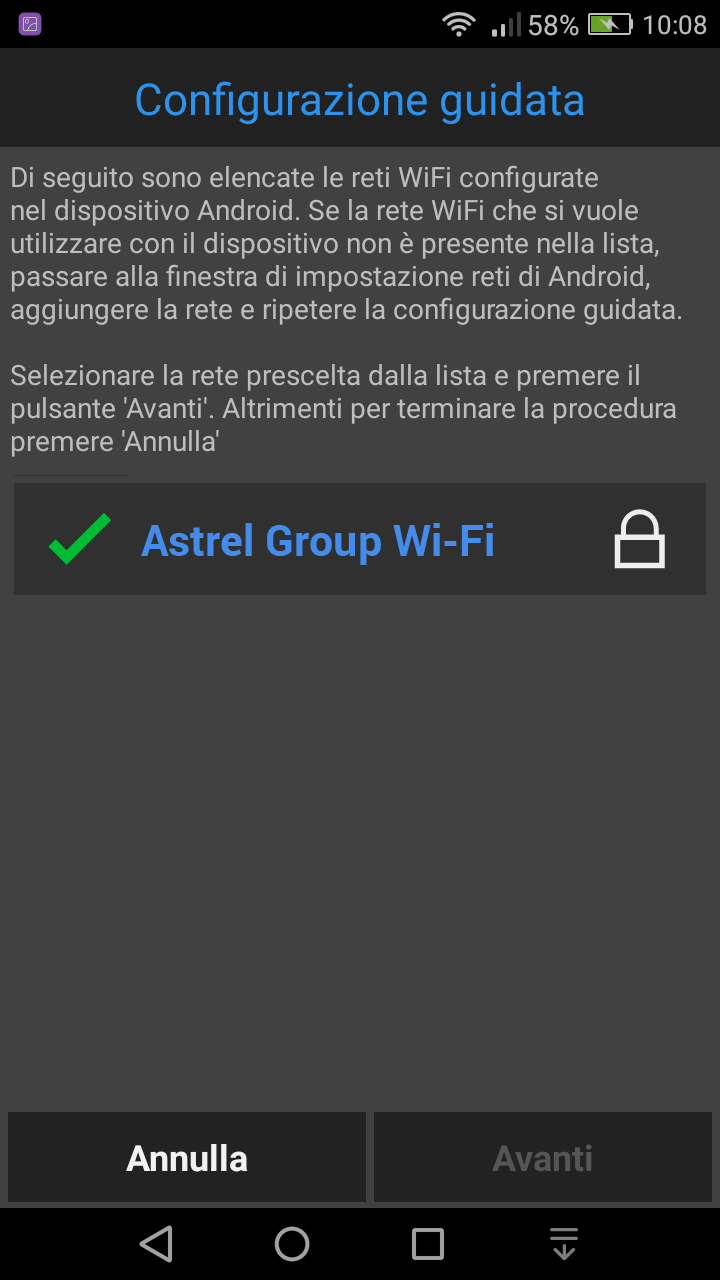Hide the navigation bar with the down-arrow icon
Image resolution: width=720 pixels, height=1280 pixels.
click(x=564, y=1244)
